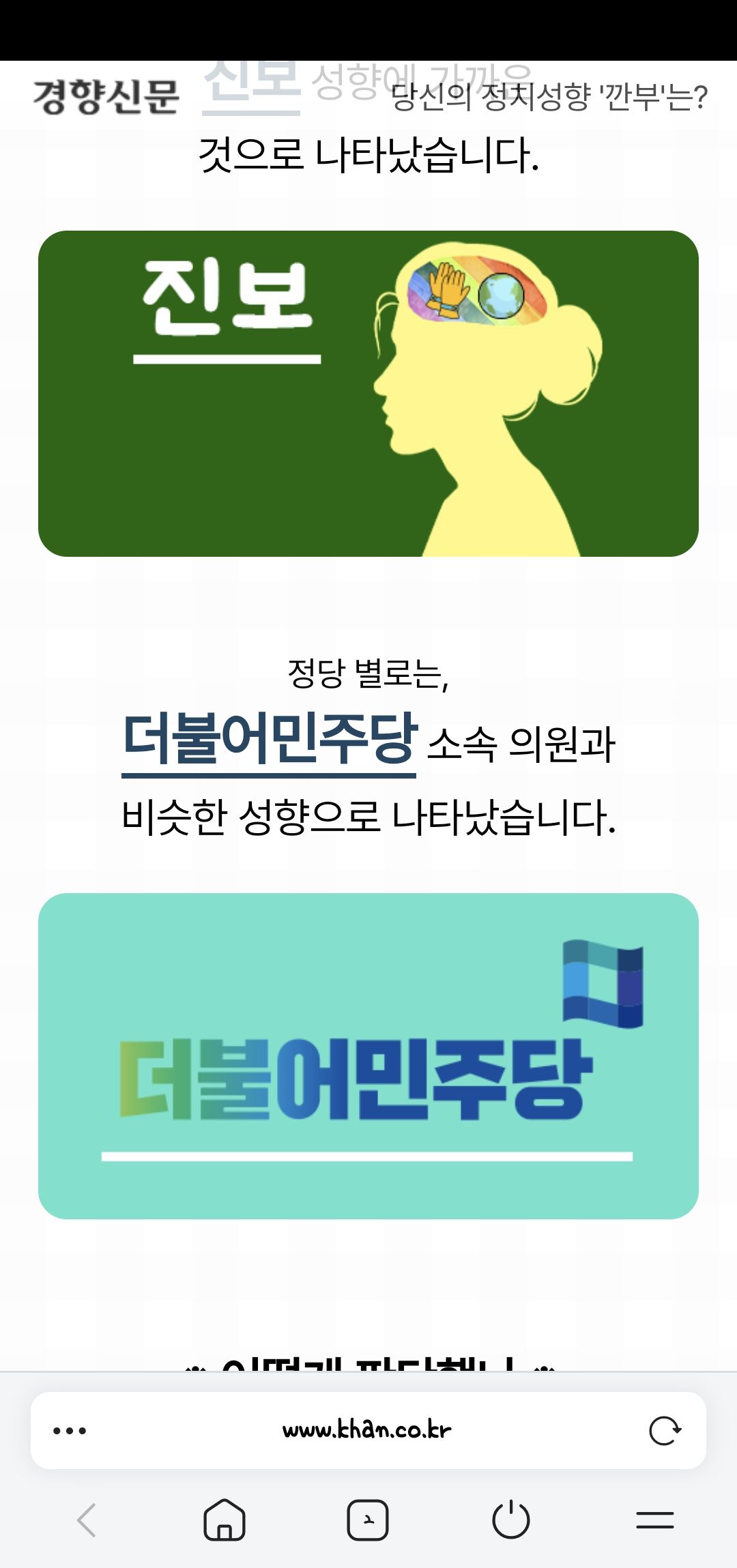The image size is (737, 1568).
Task: Tap the power icon in bottom toolbar
Action: click(x=510, y=1520)
